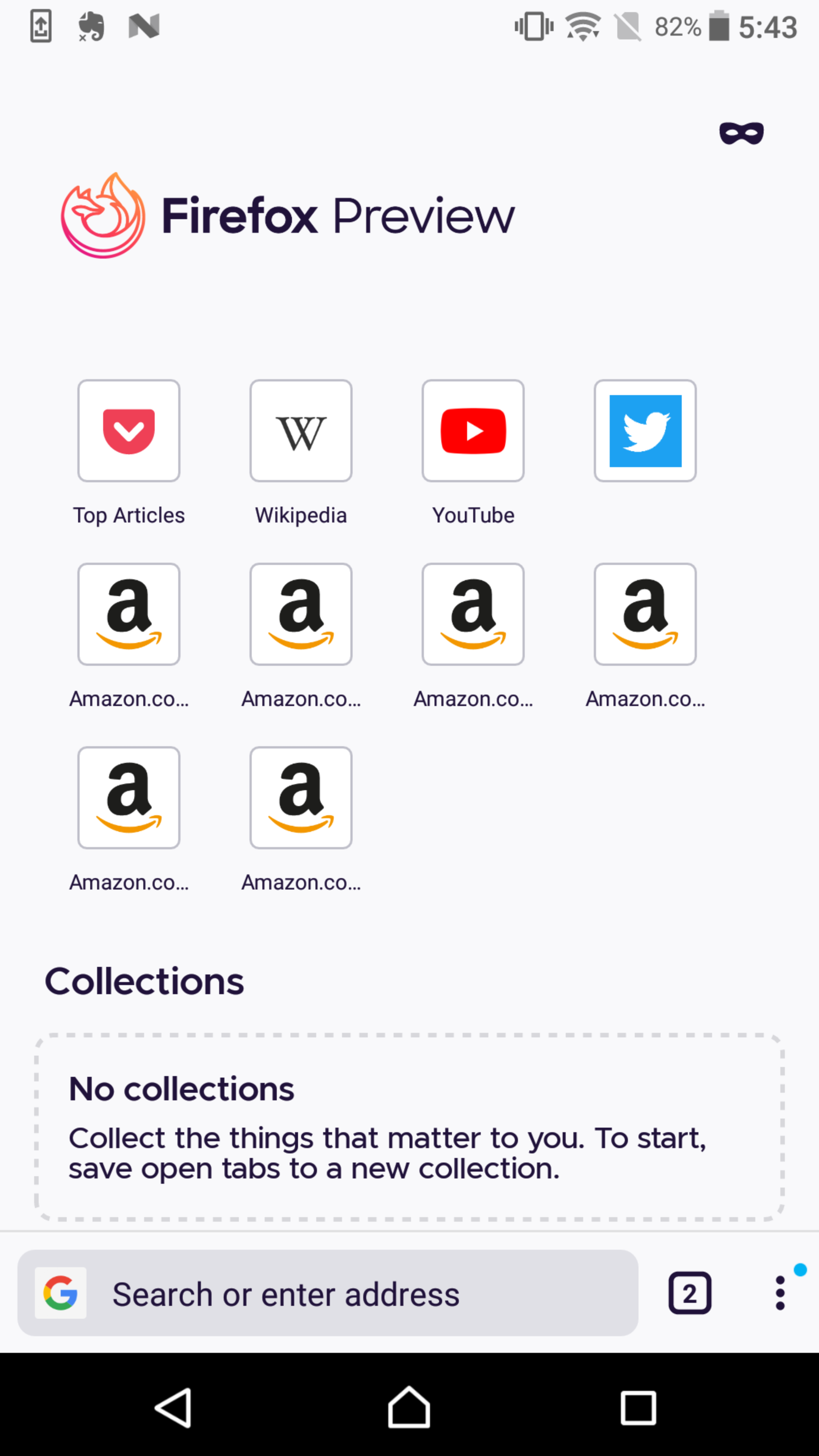Open the YouTube top site
The height and width of the screenshot is (1456, 819).
(472, 431)
